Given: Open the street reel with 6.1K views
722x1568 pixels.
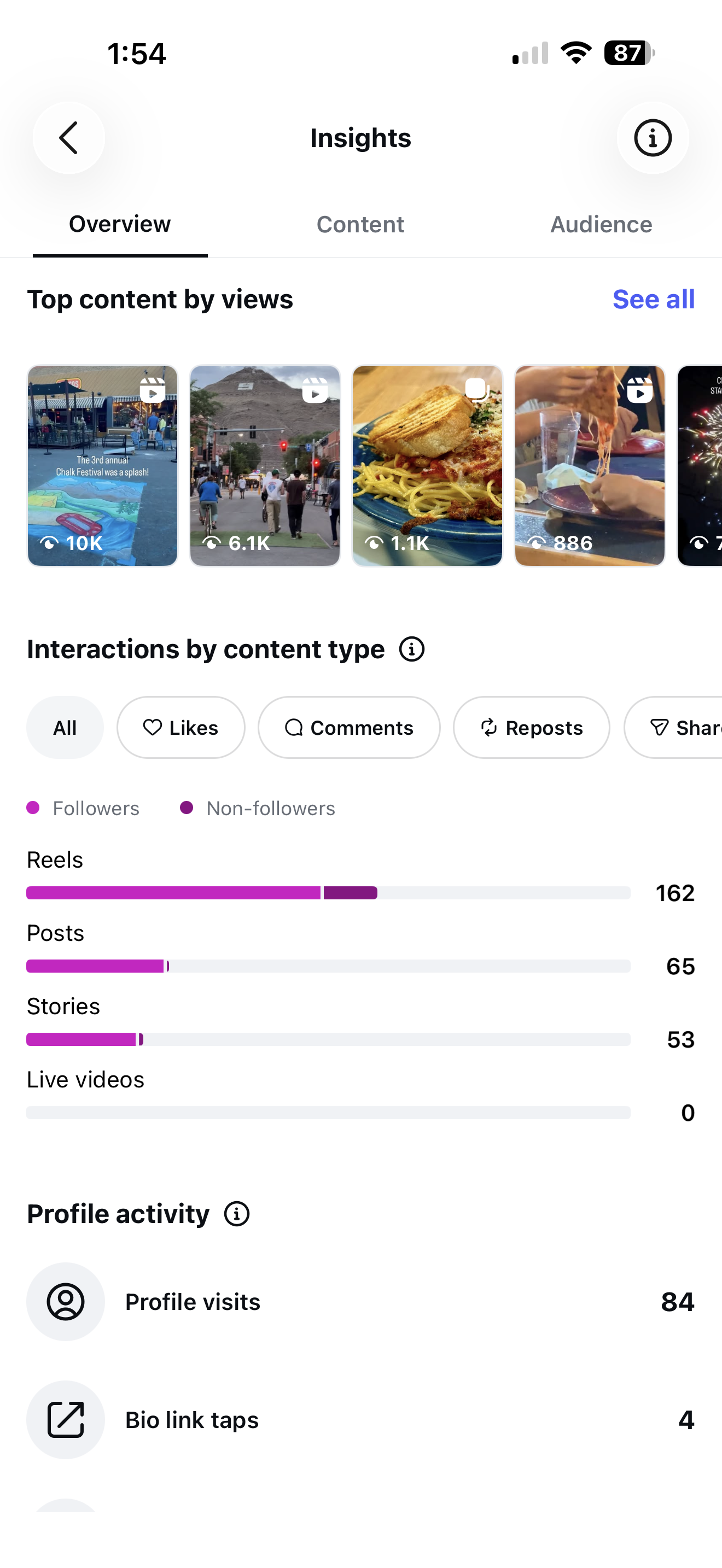Looking at the screenshot, I should click(x=265, y=466).
